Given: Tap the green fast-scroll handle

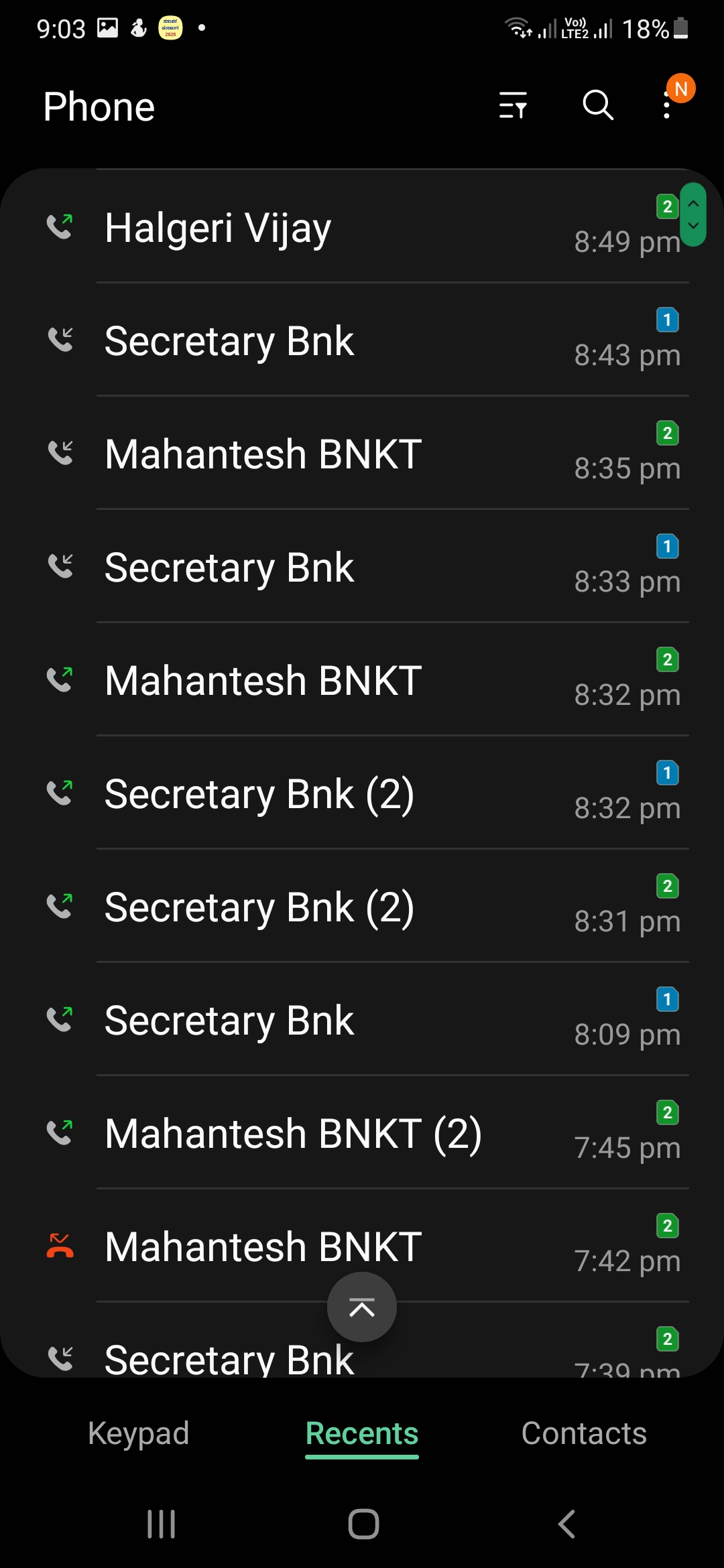Looking at the screenshot, I should point(693,214).
